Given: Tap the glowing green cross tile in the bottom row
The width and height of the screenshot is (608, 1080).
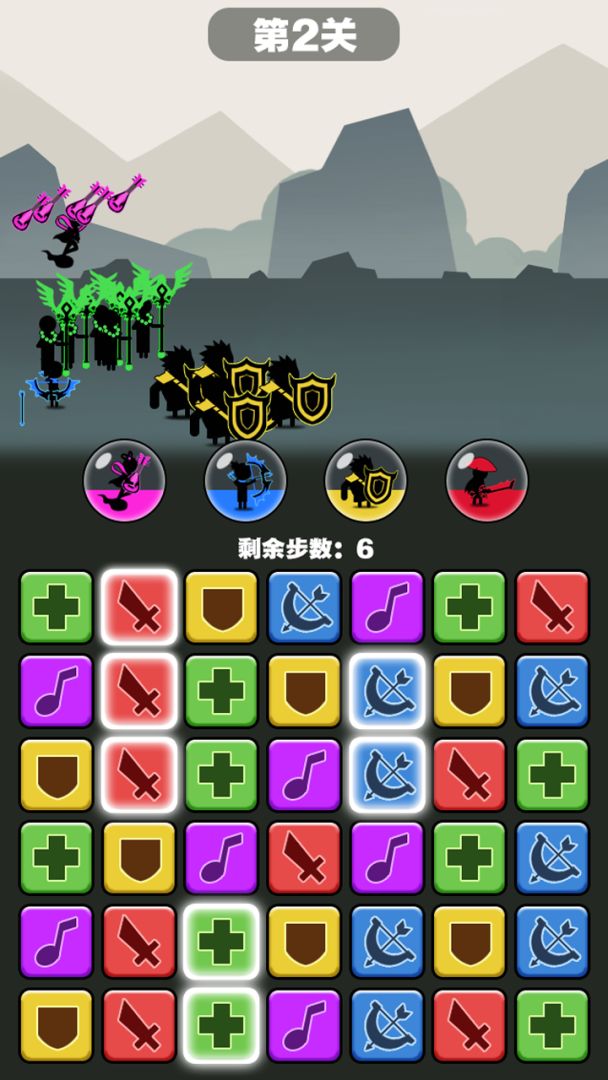Looking at the screenshot, I should pos(221,1025).
